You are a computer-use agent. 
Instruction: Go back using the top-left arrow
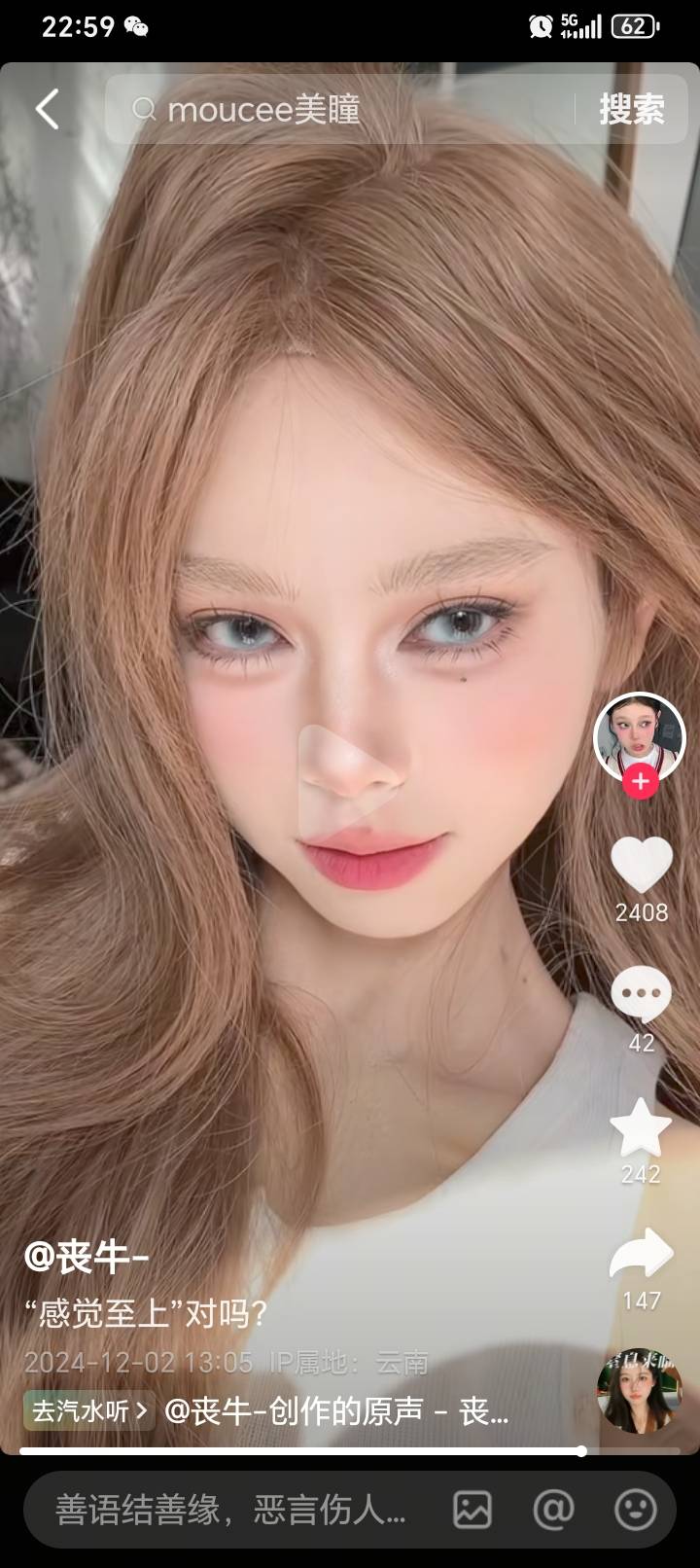click(x=47, y=109)
